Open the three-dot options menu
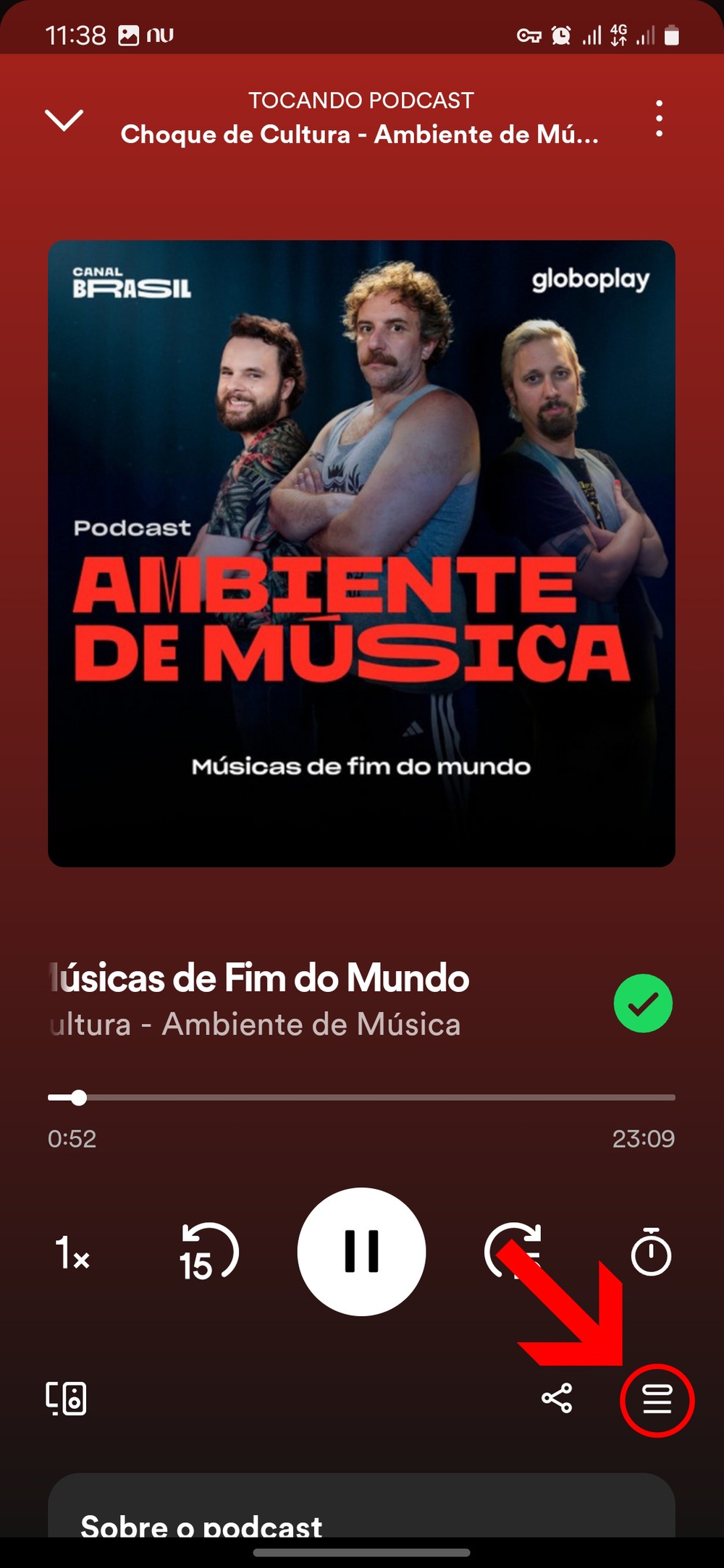 click(659, 119)
